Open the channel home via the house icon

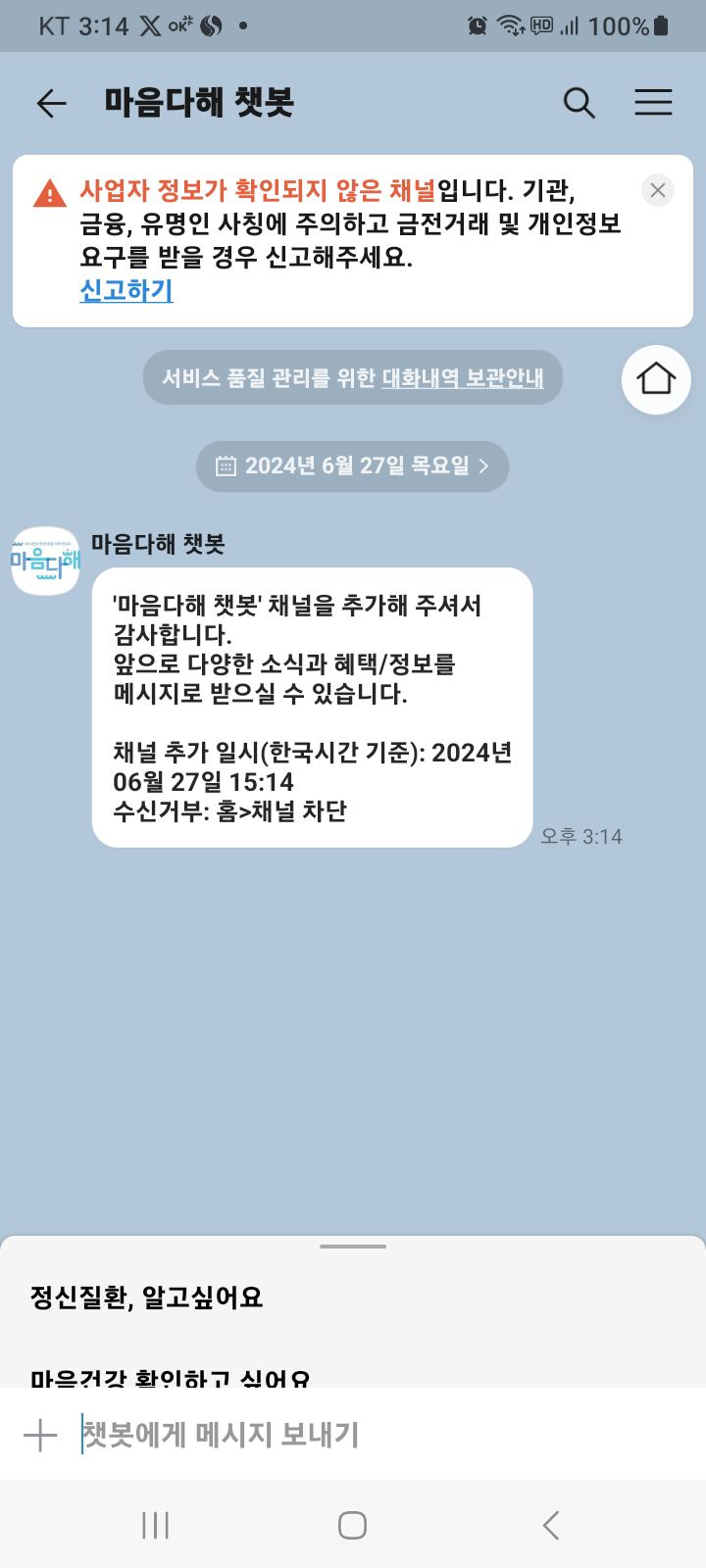point(656,379)
